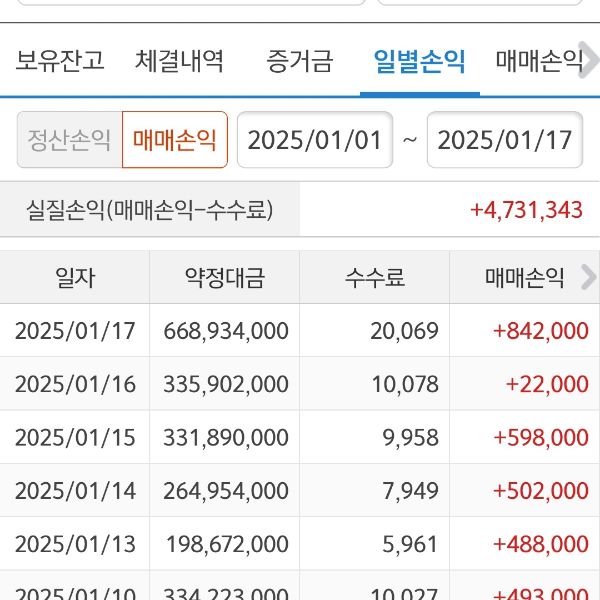Select the 정산손익 segment button
This screenshot has height=600, width=600.
pyautogui.click(x=69, y=139)
